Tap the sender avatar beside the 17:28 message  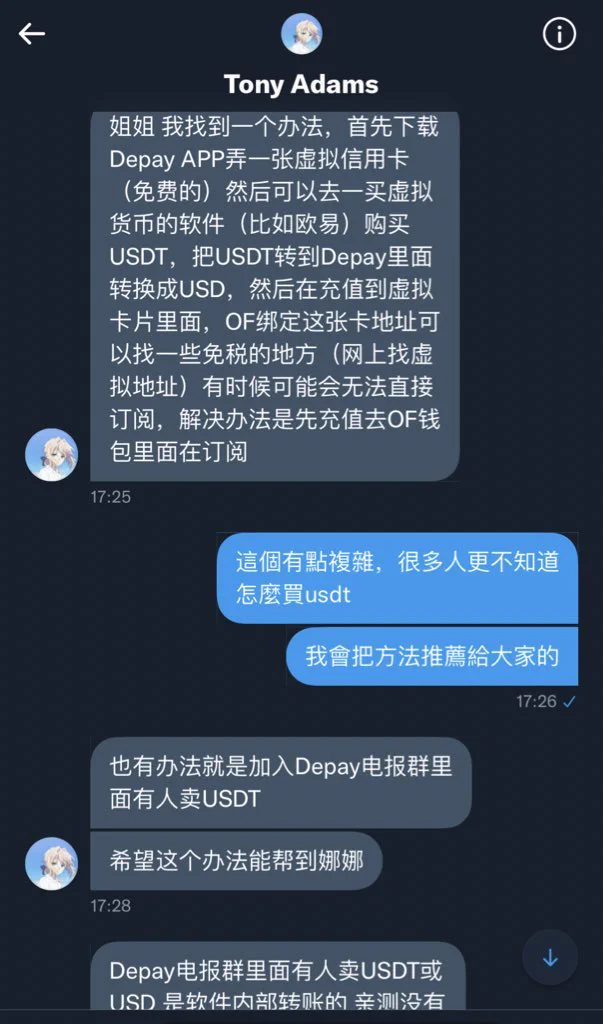pos(51,864)
